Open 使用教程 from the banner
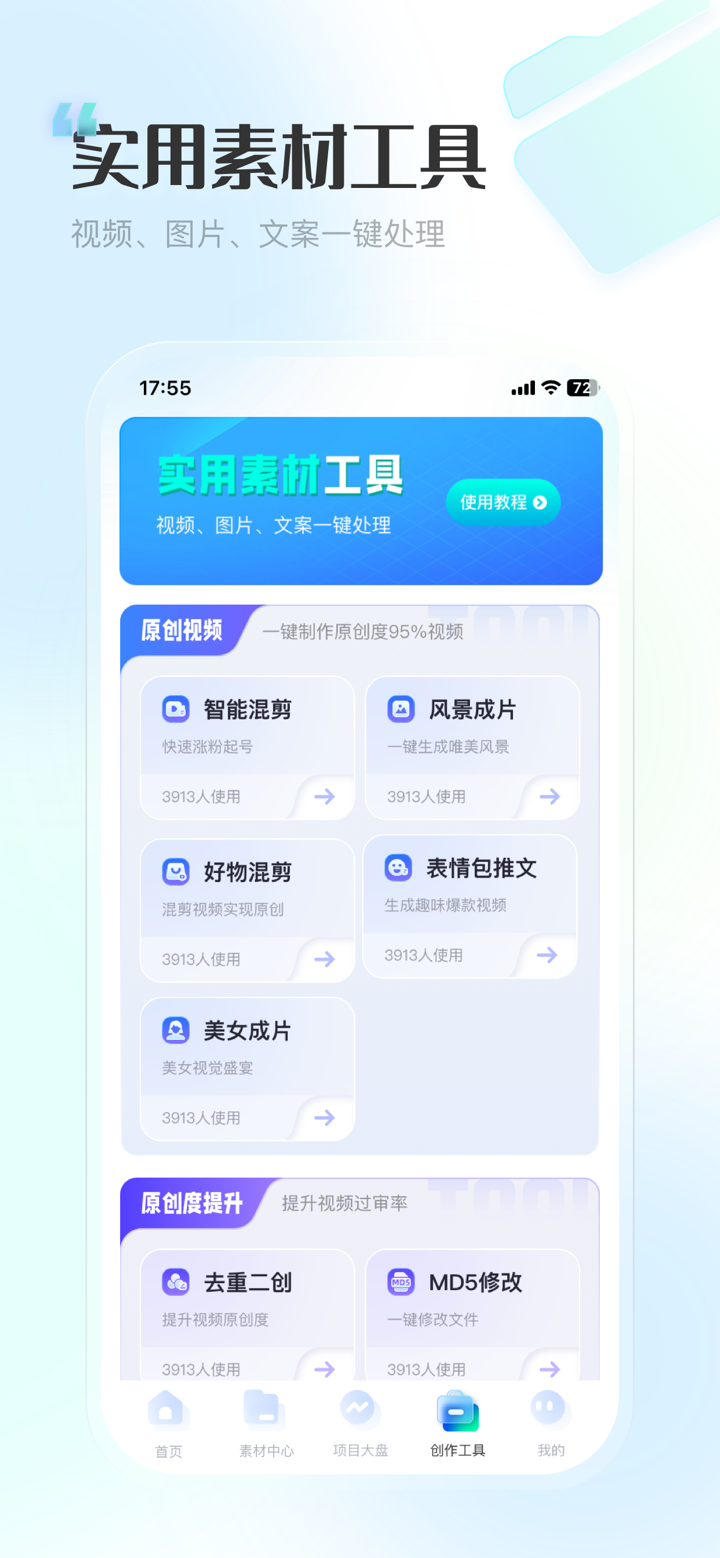Screen dimensions: 720x1558 (502, 503)
